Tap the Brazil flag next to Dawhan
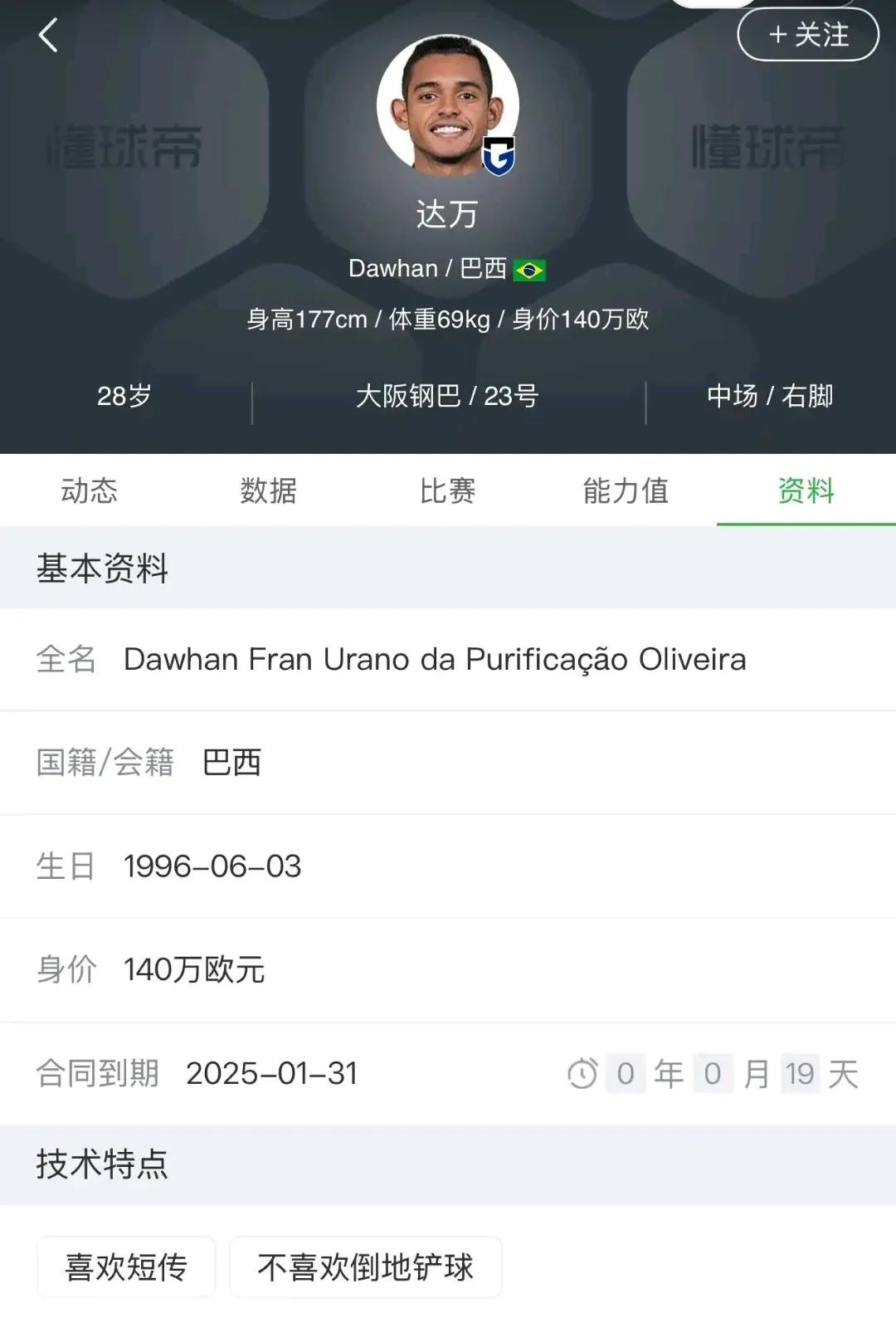Viewport: 896px width, 1342px height. click(x=531, y=270)
